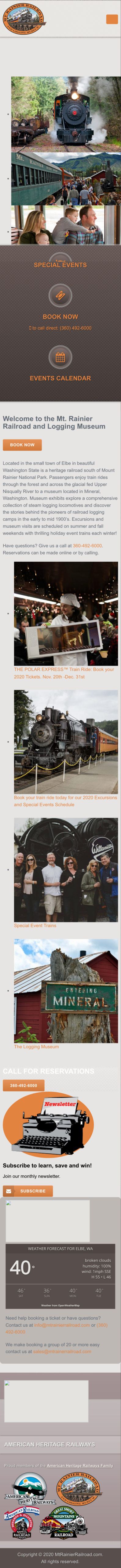This screenshot has width=121, height=1568.
Task: Open the American Heritage Railways Family link
Action: pyautogui.click(x=80, y=1465)
